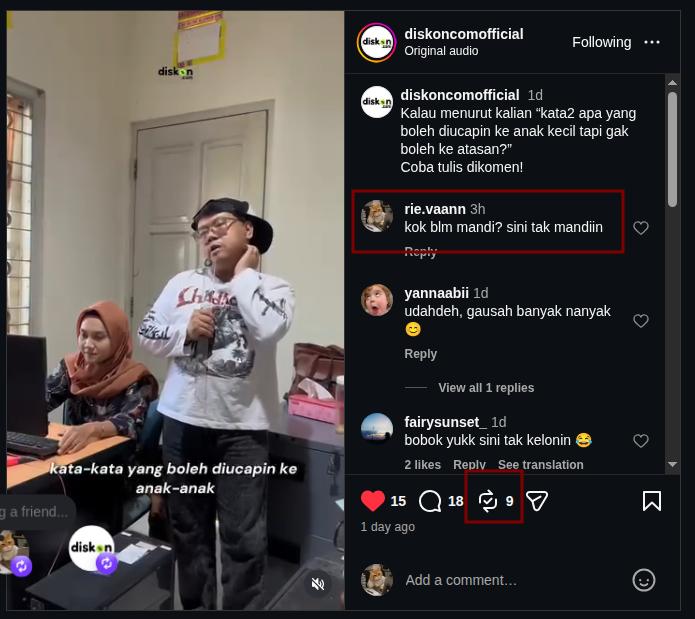Open diskoncomofficial profile from header
The width and height of the screenshot is (695, 619).
(x=464, y=34)
